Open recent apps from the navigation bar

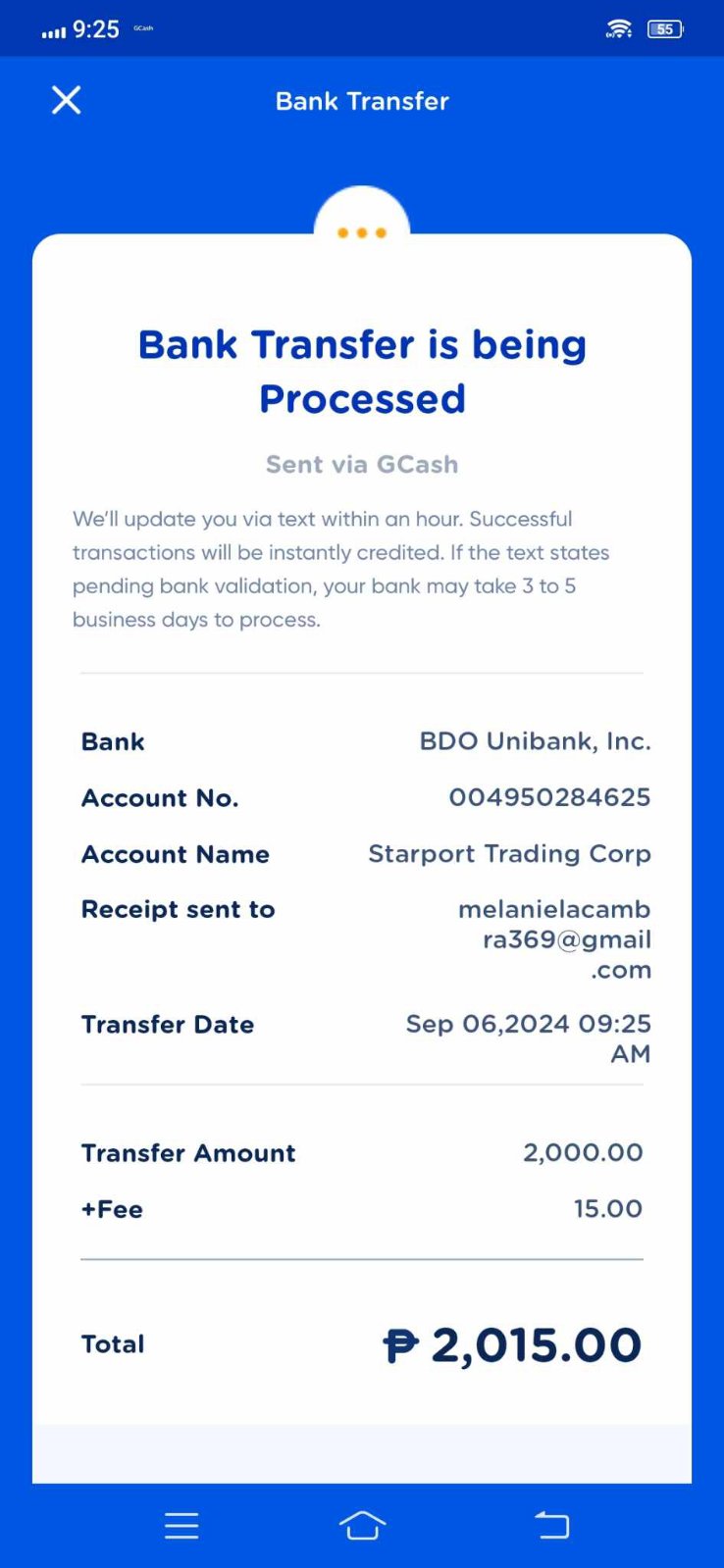tap(181, 1525)
